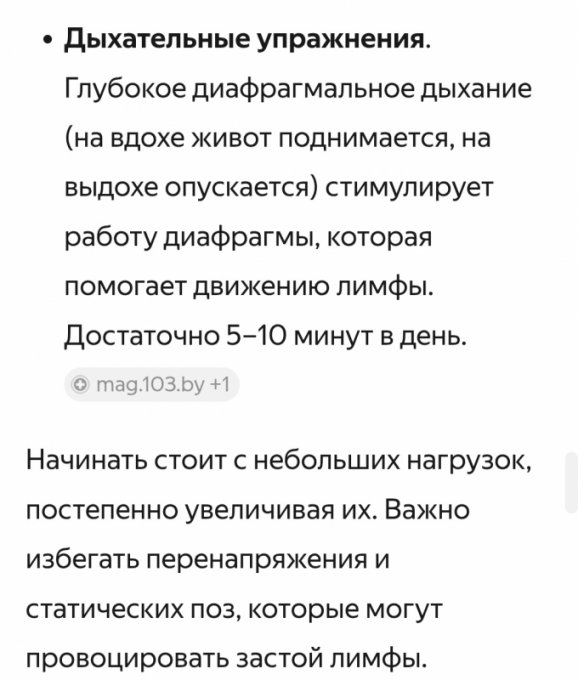Open the mag.103.by +1 source chip

pyautogui.click(x=151, y=384)
